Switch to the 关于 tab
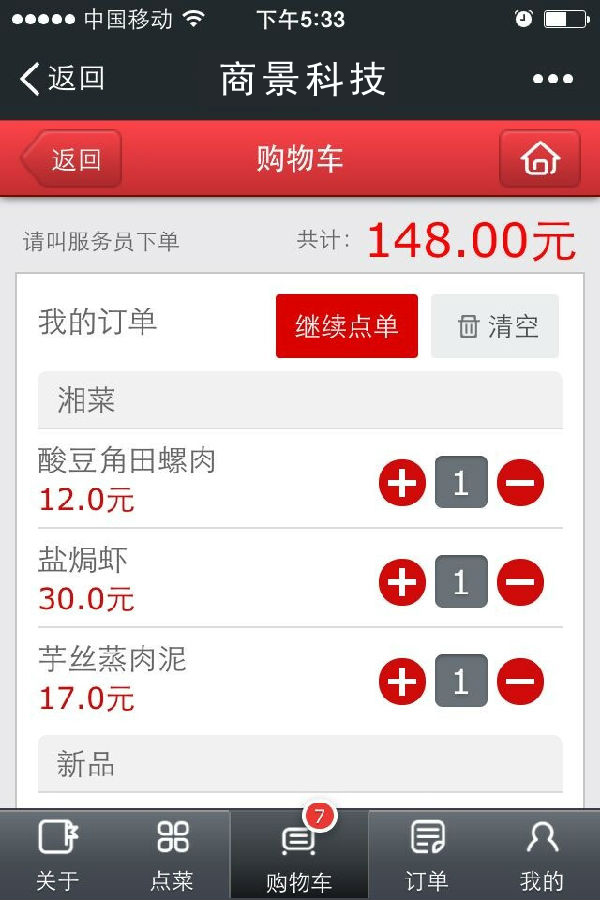Image resolution: width=600 pixels, height=900 pixels. (x=57, y=855)
